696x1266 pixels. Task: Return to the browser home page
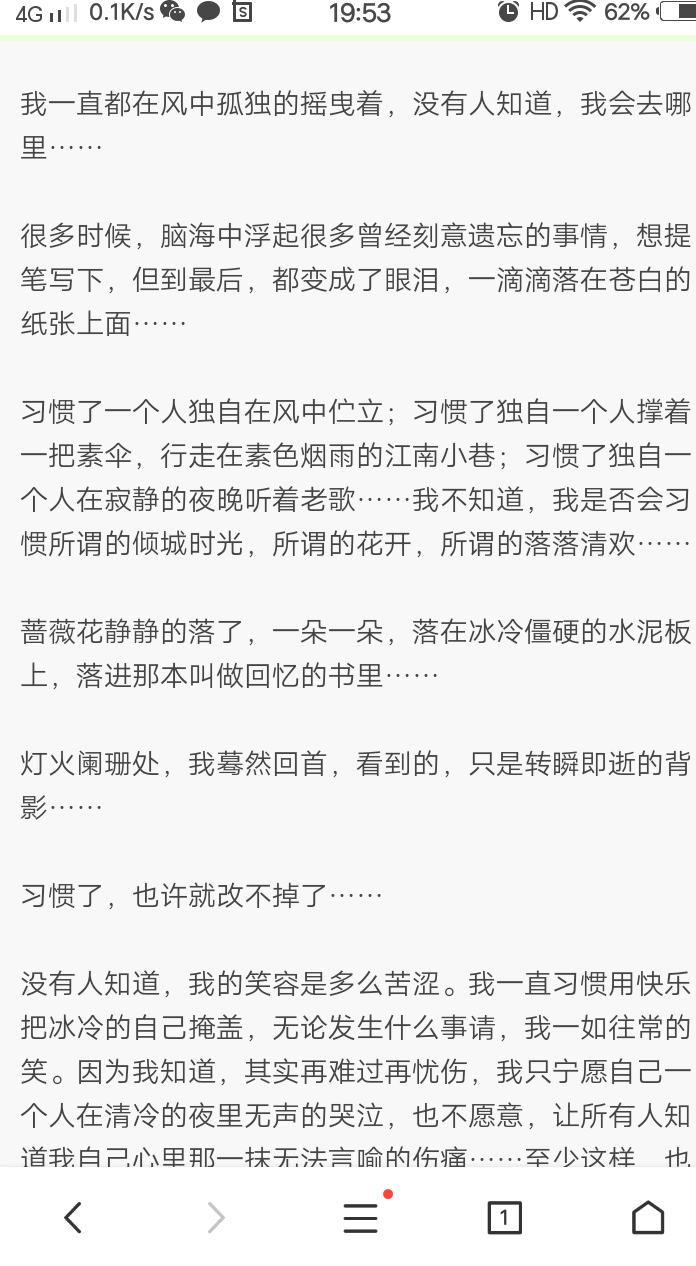[648, 1217]
